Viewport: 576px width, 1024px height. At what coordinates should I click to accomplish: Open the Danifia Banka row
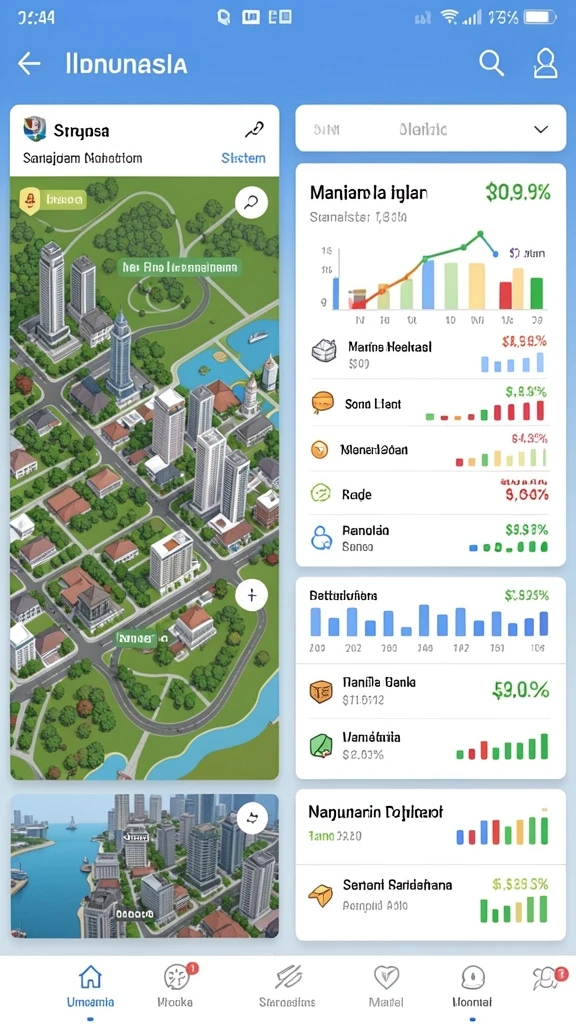click(430, 691)
